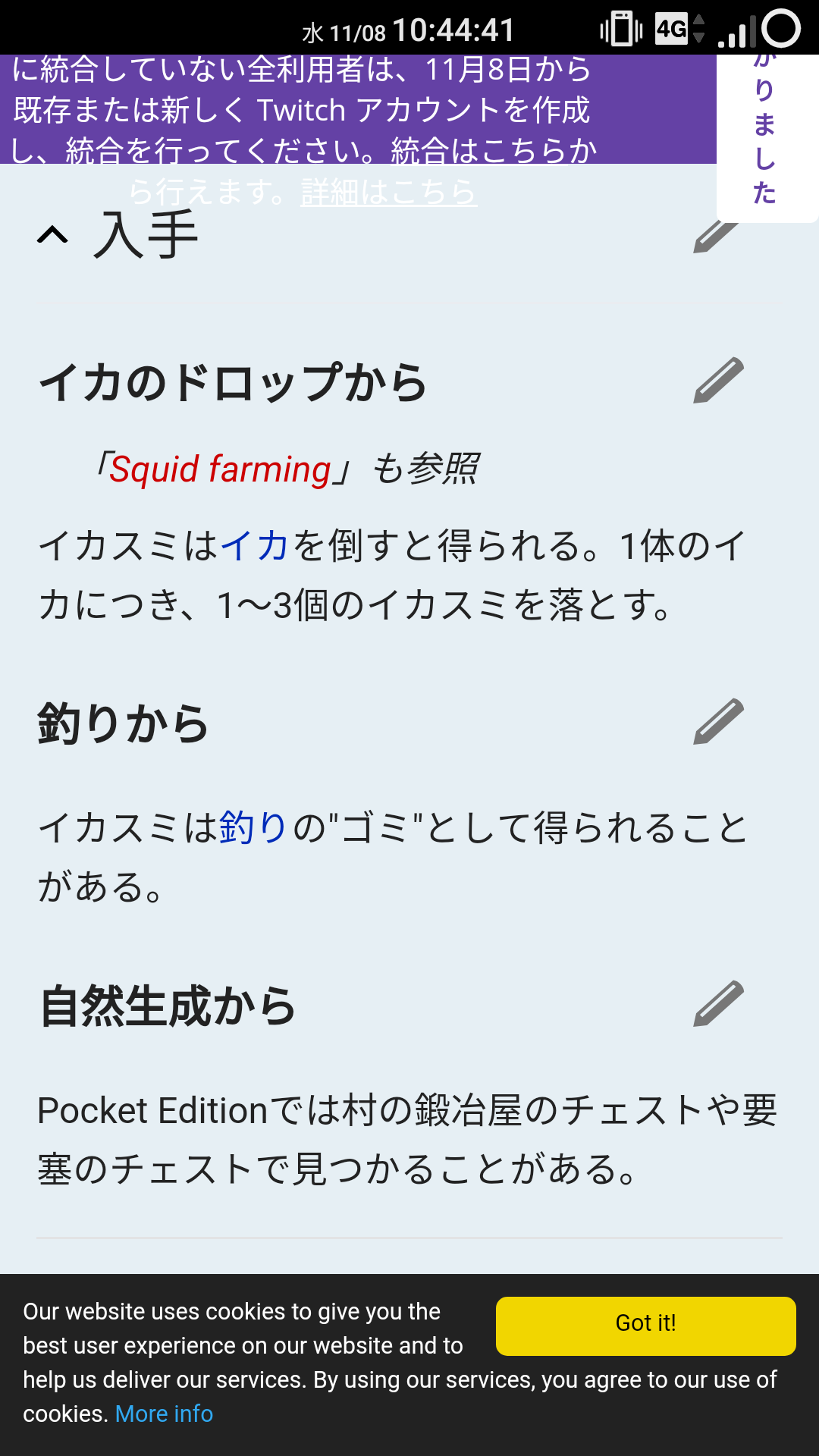
Task: Collapse the 入手 section chevron
Action: 52,236
